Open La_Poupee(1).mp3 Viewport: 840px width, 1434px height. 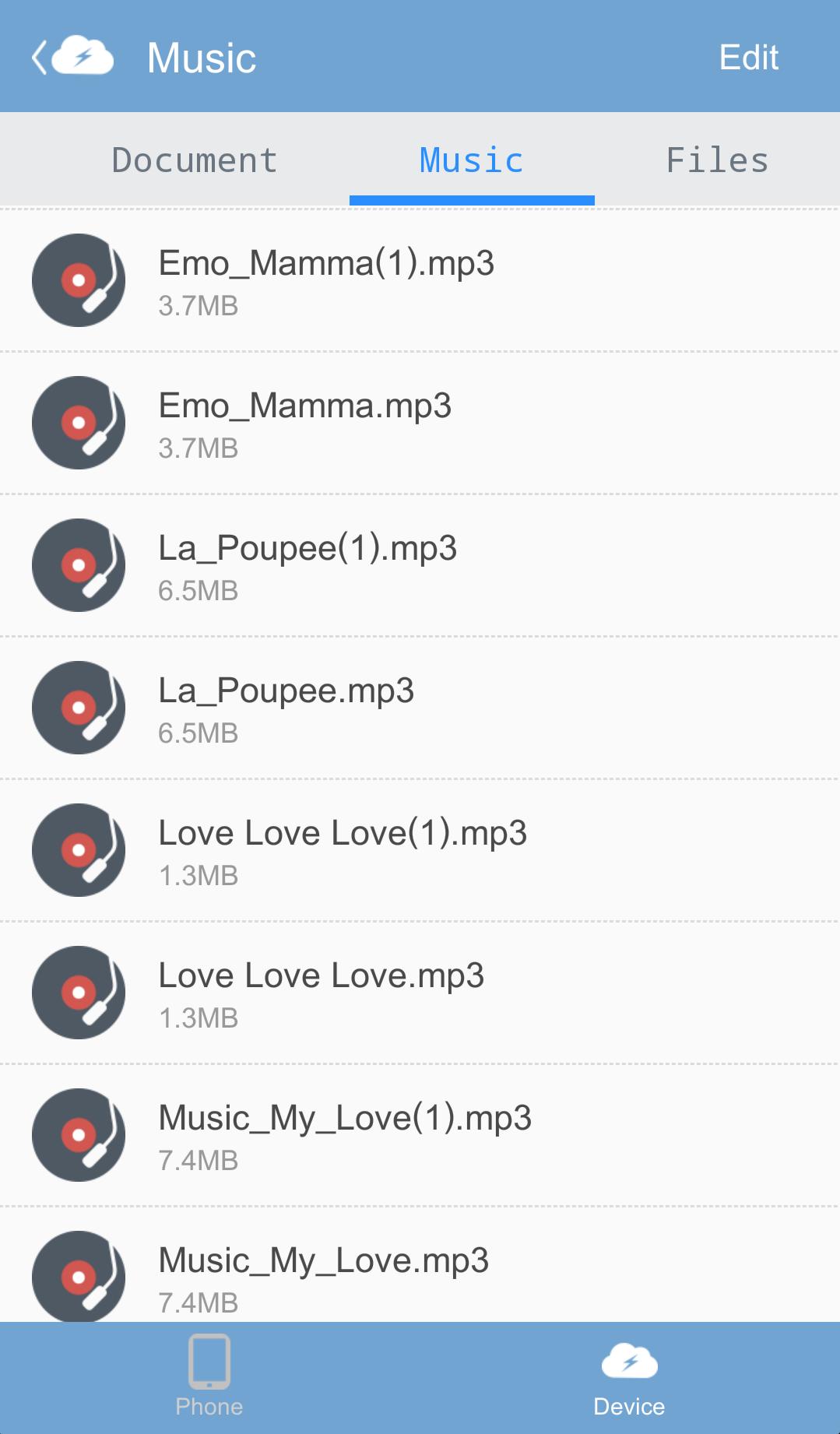pos(308,565)
